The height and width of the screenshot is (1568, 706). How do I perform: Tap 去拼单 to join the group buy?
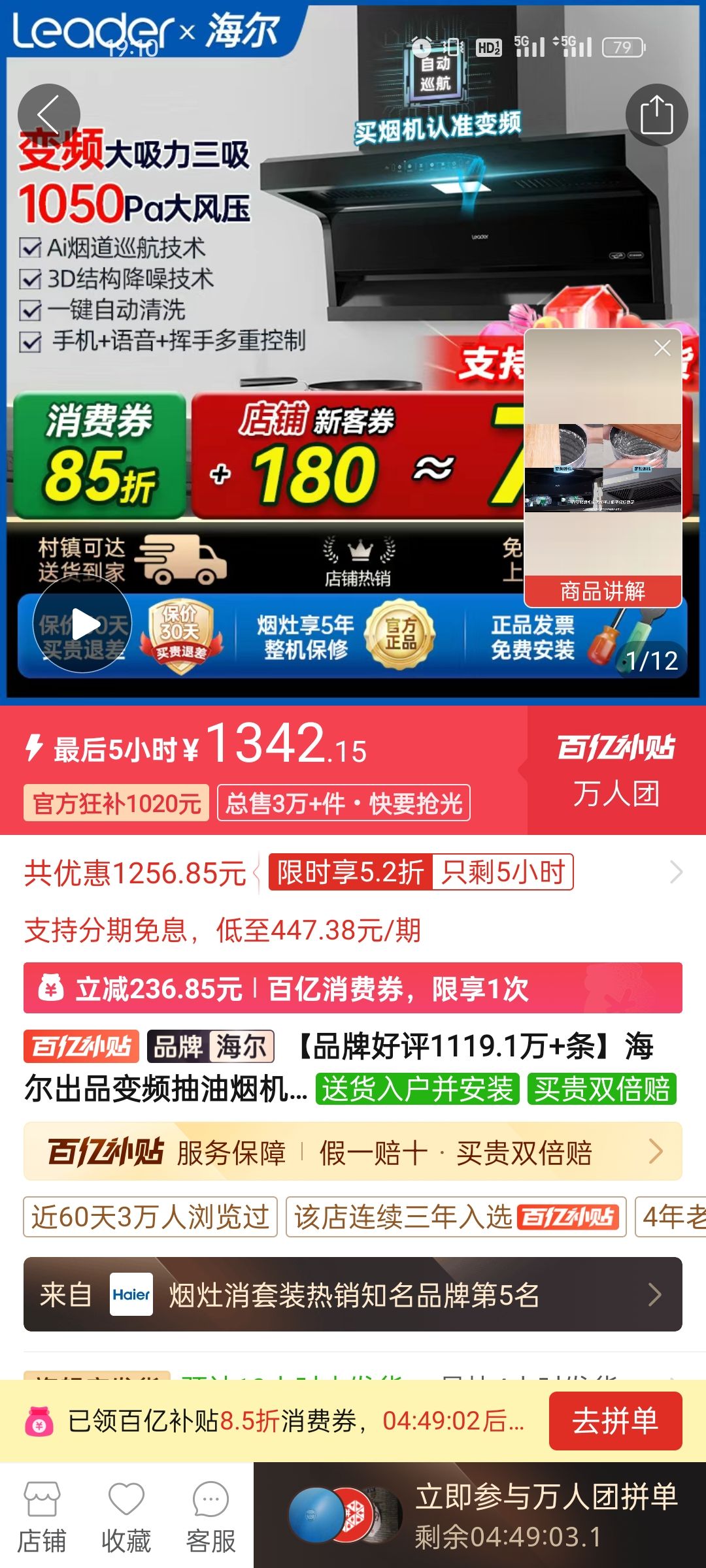tap(614, 1420)
